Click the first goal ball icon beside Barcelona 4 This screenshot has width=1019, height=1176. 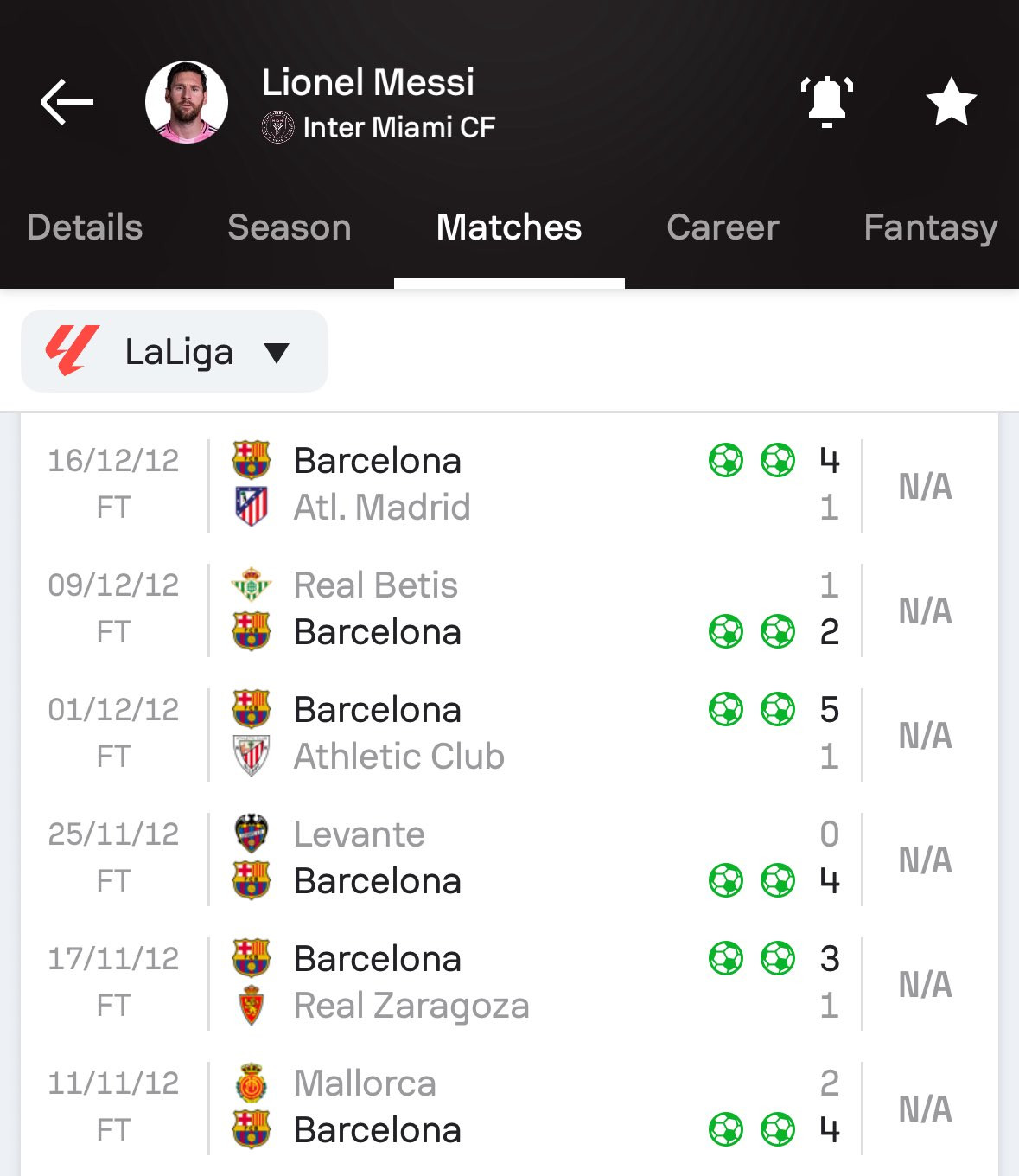727,460
